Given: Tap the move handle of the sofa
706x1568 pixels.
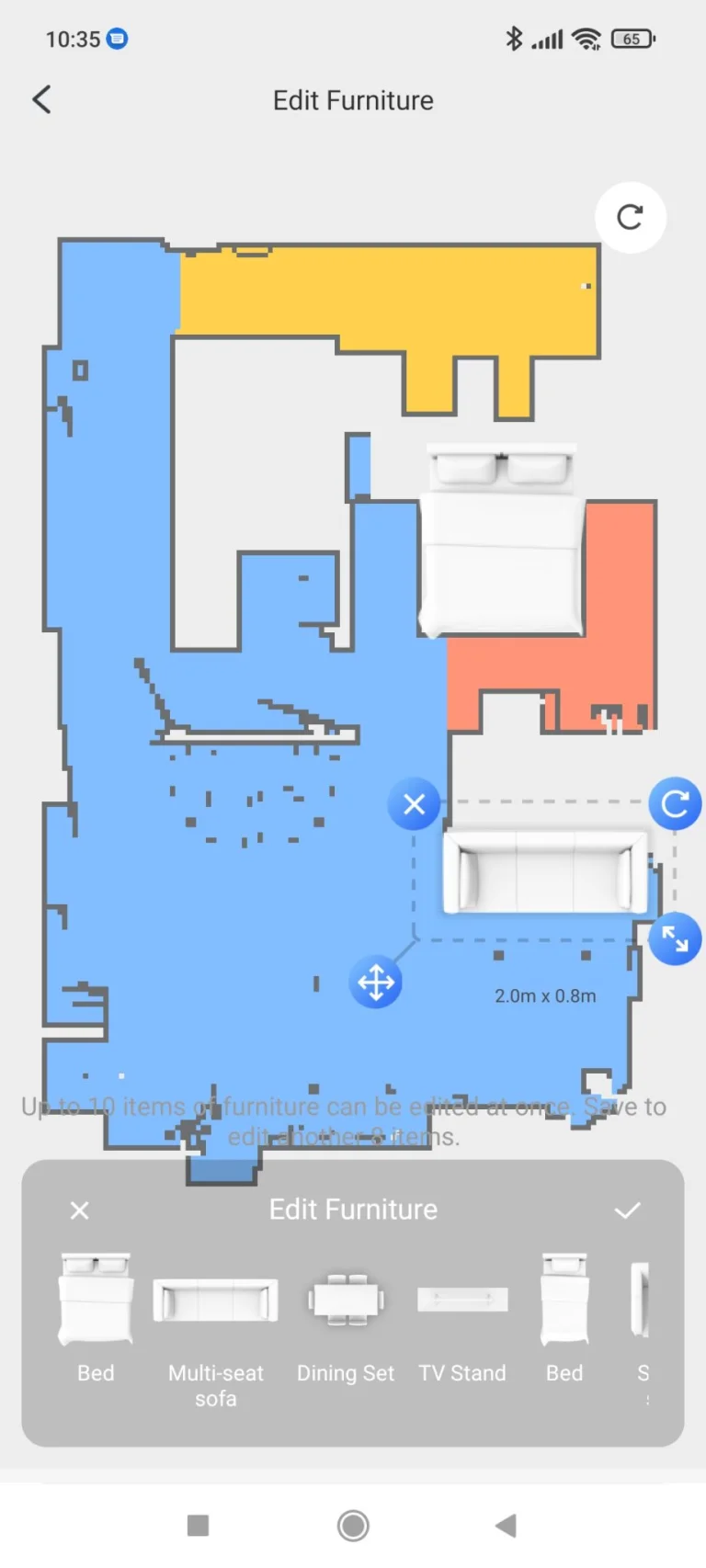Looking at the screenshot, I should 375,983.
